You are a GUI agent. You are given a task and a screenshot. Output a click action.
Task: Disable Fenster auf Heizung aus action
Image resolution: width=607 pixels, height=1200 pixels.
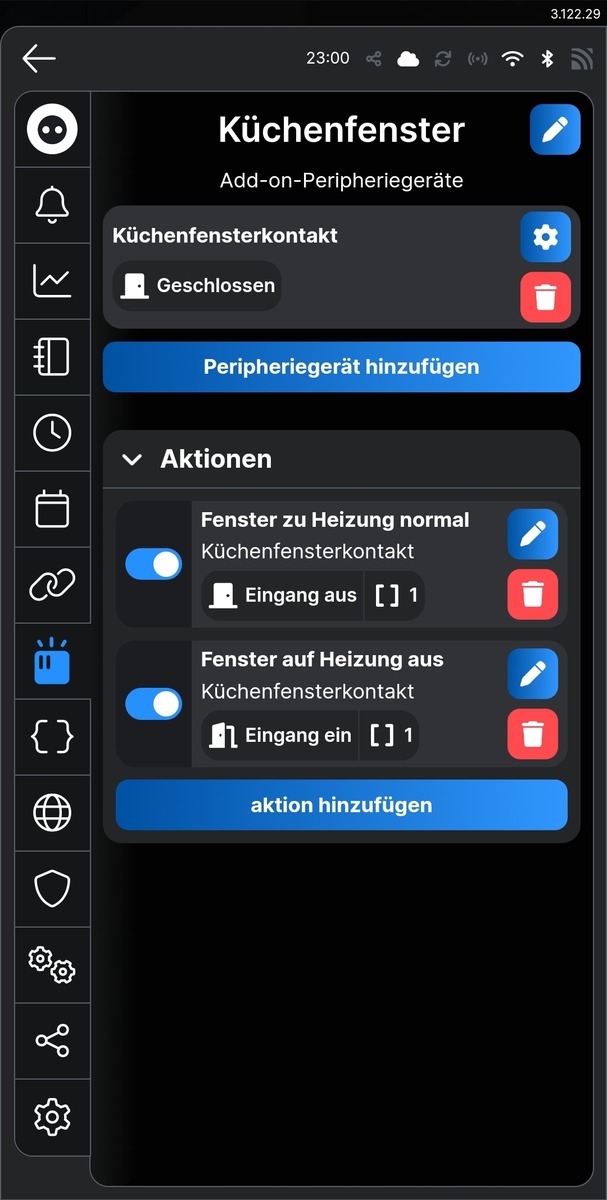coord(153,704)
